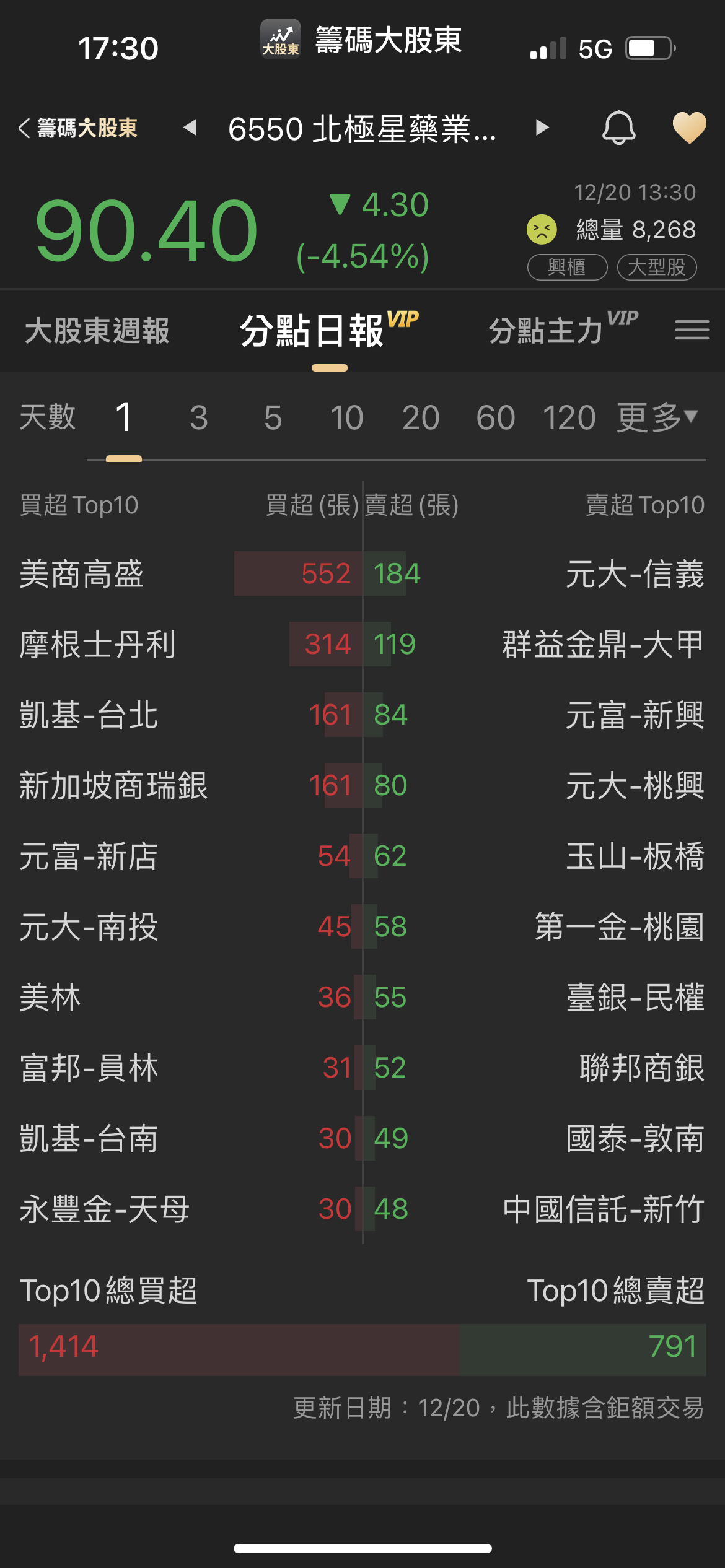Select the 5-day range
Viewport: 725px width, 1568px height.
pos(273,417)
